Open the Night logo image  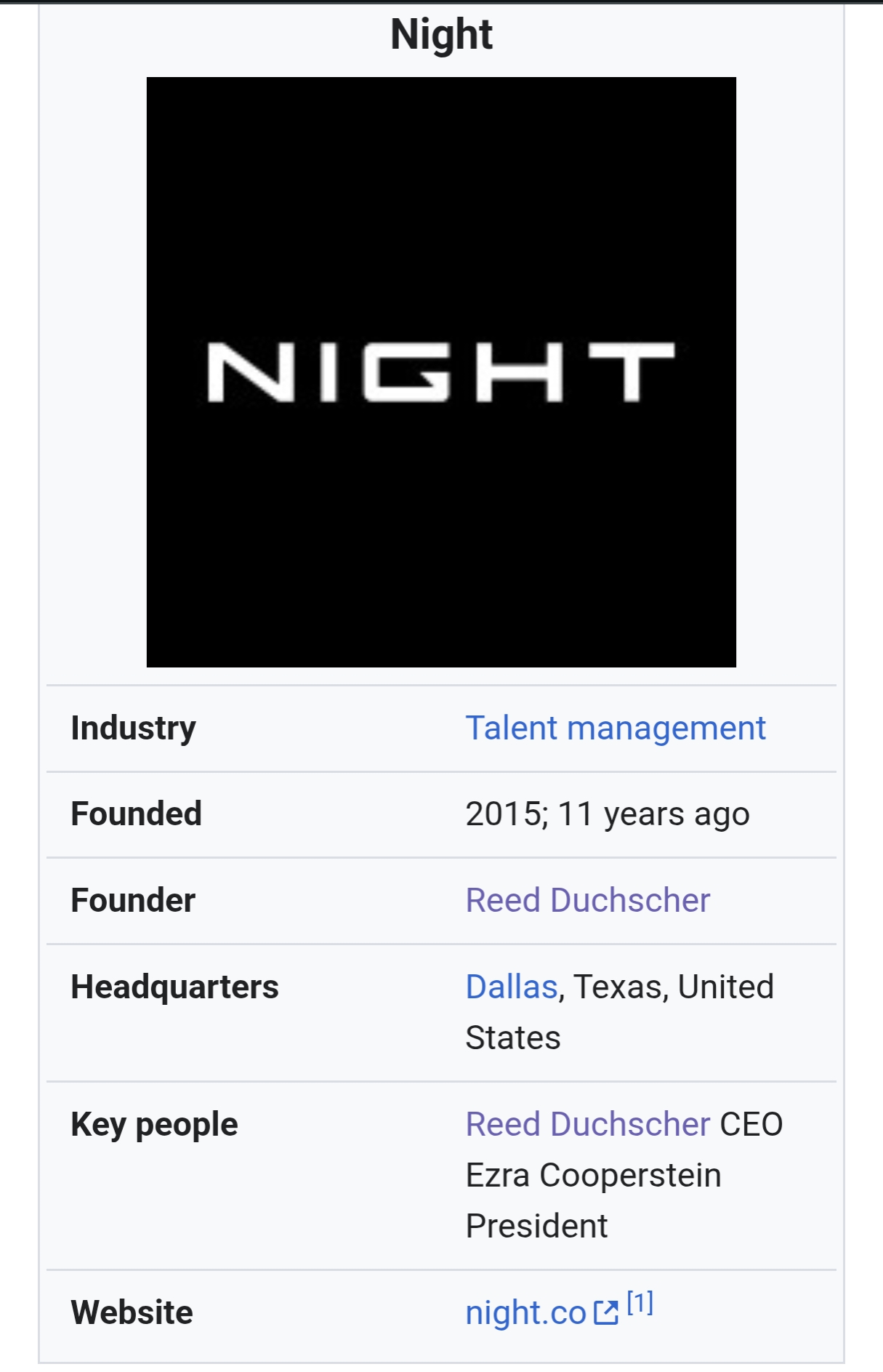coord(441,372)
